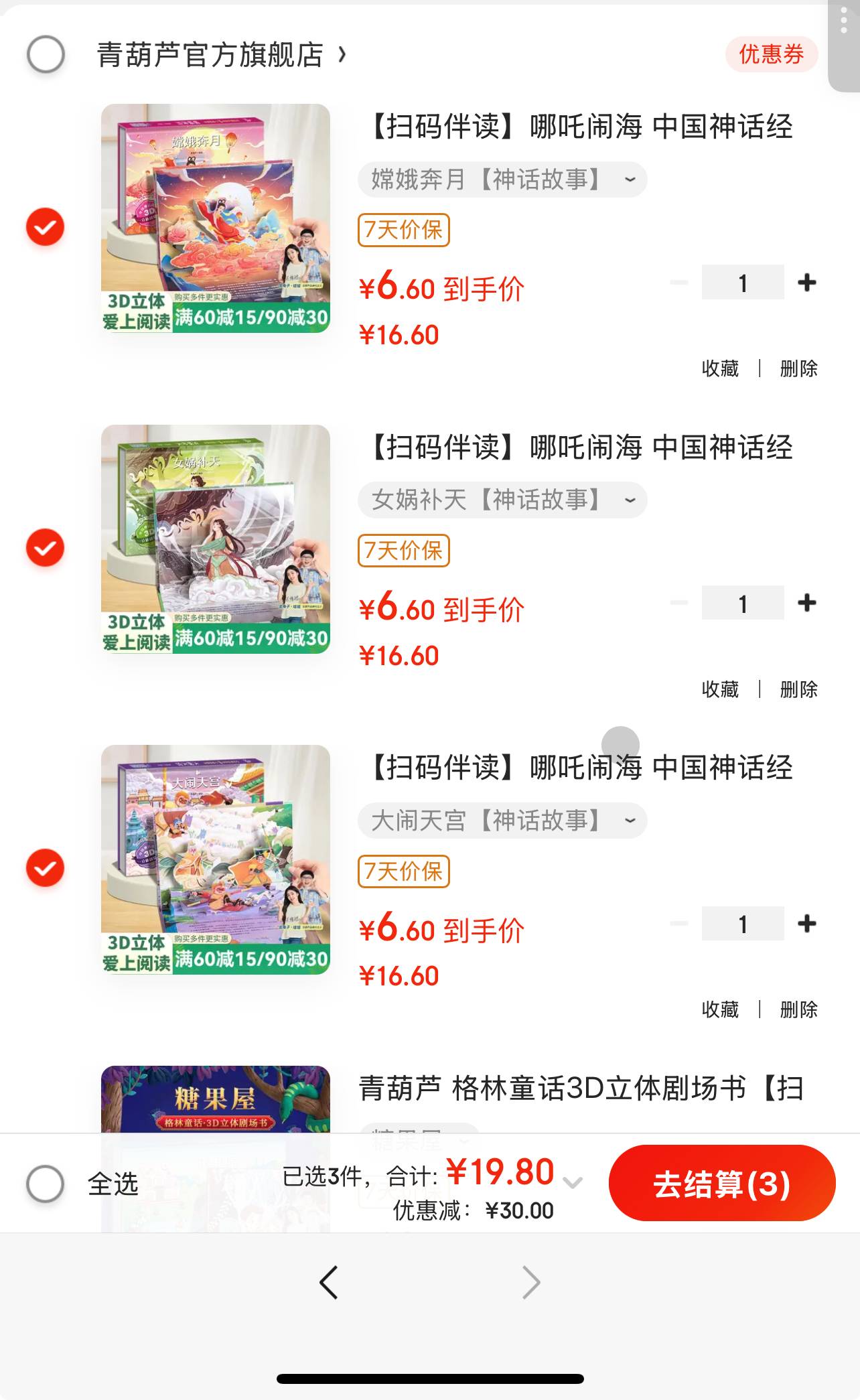Viewport: 860px width, 1400px height.
Task: Expand the 大闹天宫【神话故事】 variant selector
Action: 502,821
